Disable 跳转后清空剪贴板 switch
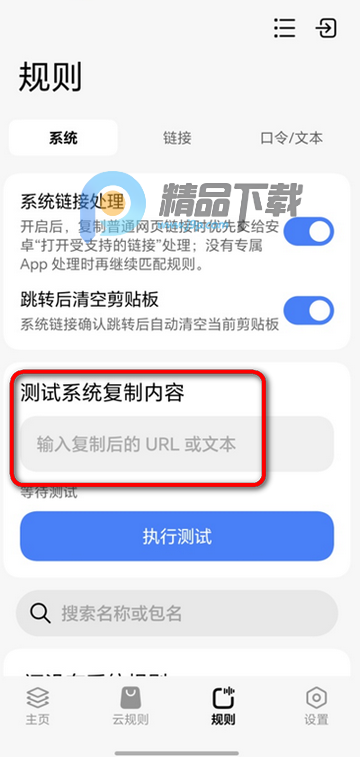 308,310
